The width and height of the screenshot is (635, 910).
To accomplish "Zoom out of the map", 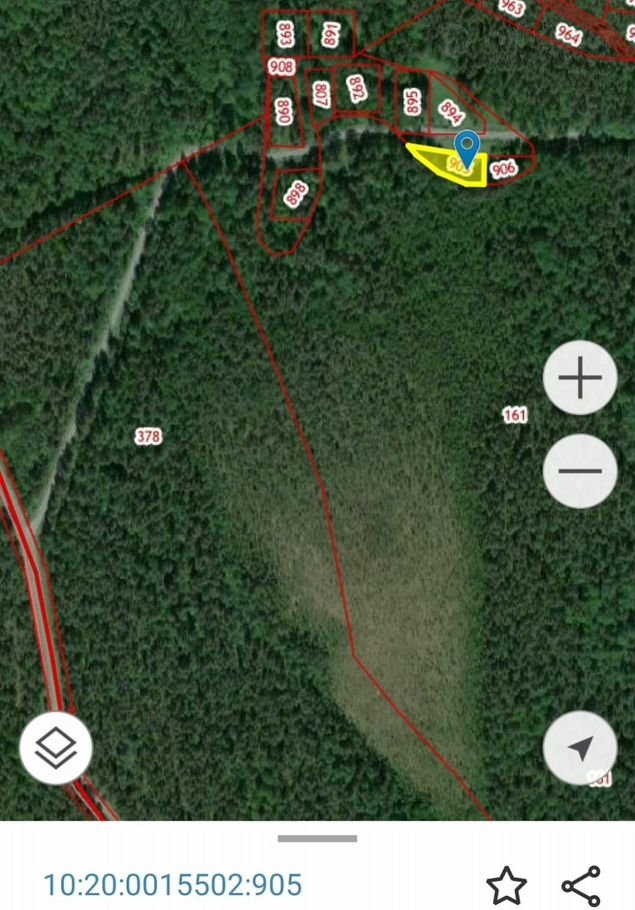I will pyautogui.click(x=580, y=470).
